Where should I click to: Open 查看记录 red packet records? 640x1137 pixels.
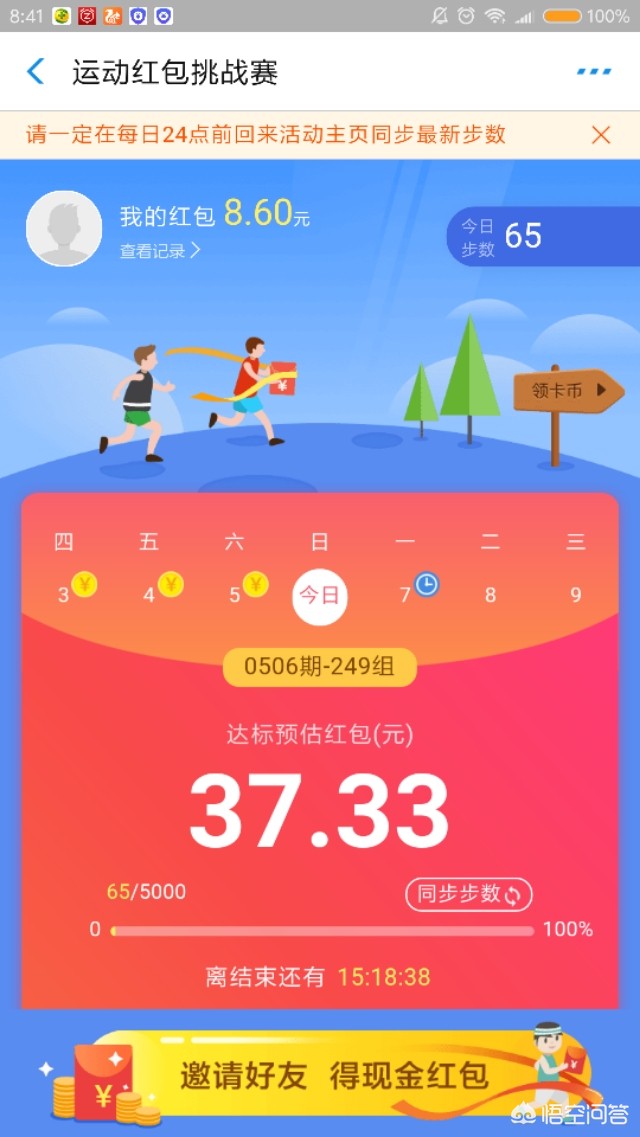tap(160, 251)
